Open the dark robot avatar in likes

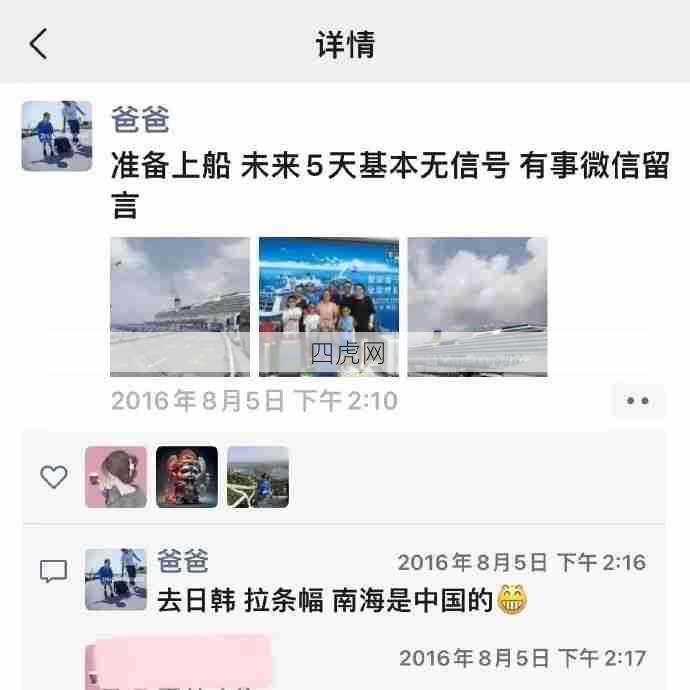(187, 477)
